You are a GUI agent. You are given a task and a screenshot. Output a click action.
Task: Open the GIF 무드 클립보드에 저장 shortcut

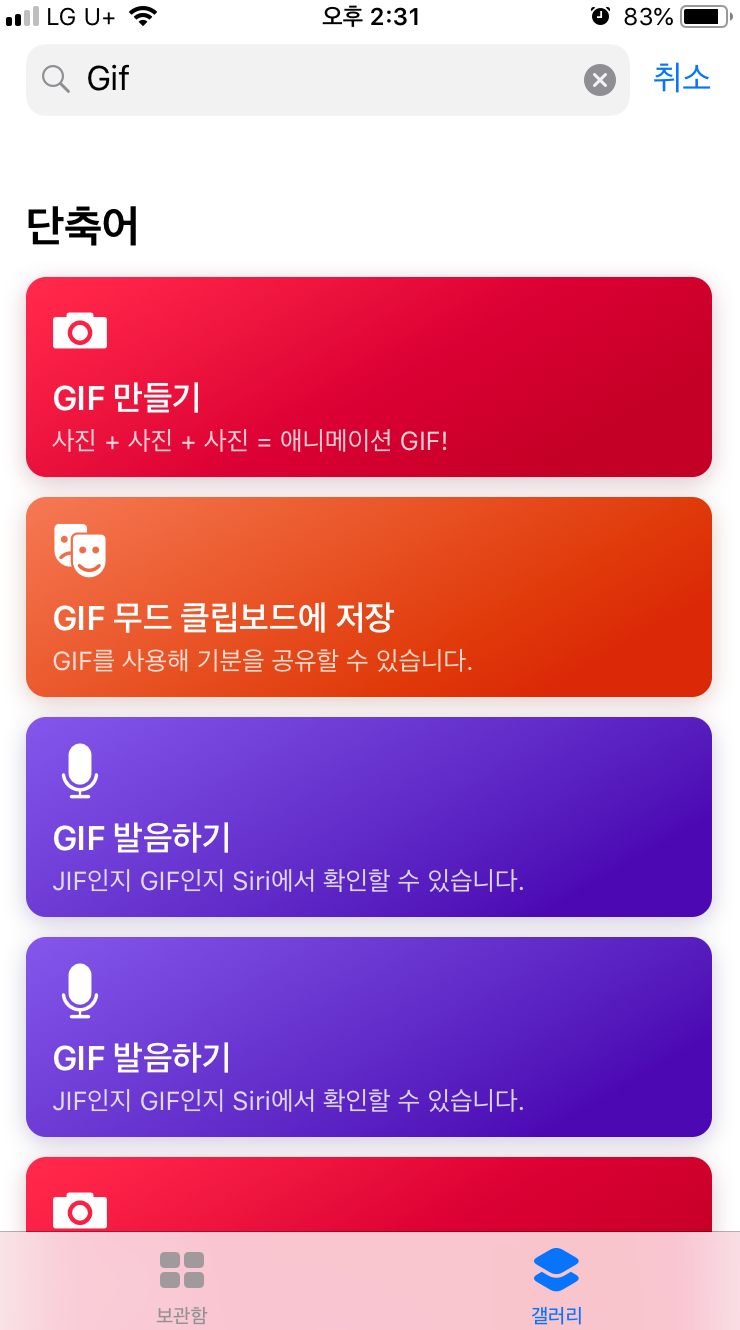[369, 597]
